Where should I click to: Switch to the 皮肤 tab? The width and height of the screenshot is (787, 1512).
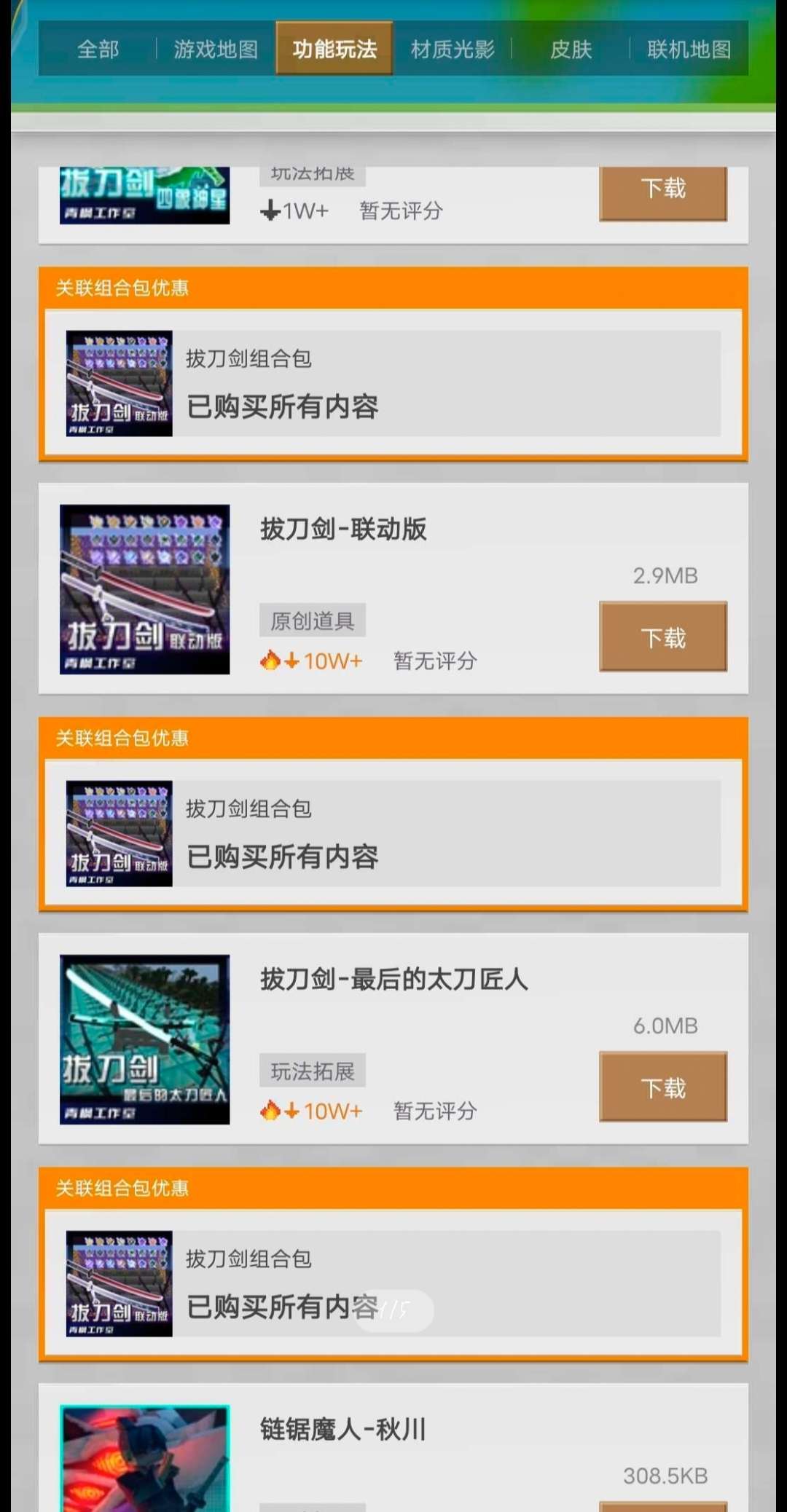click(571, 50)
